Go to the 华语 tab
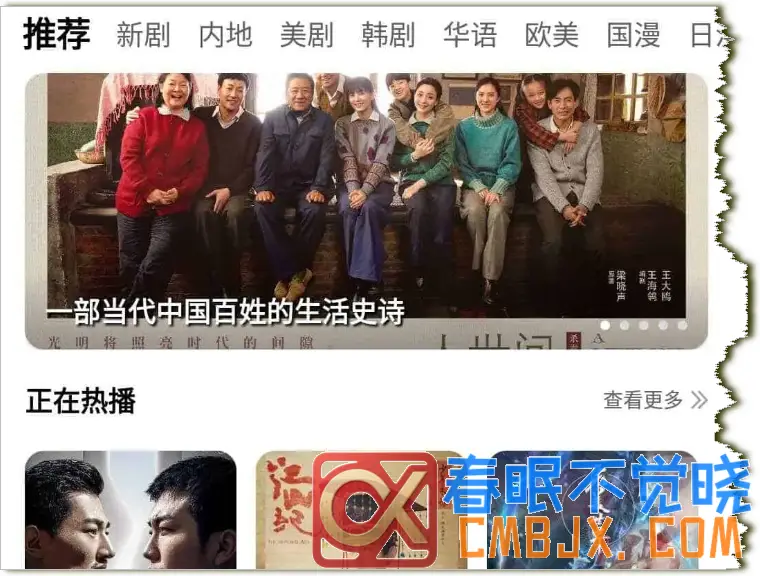760x576 pixels. coord(470,36)
